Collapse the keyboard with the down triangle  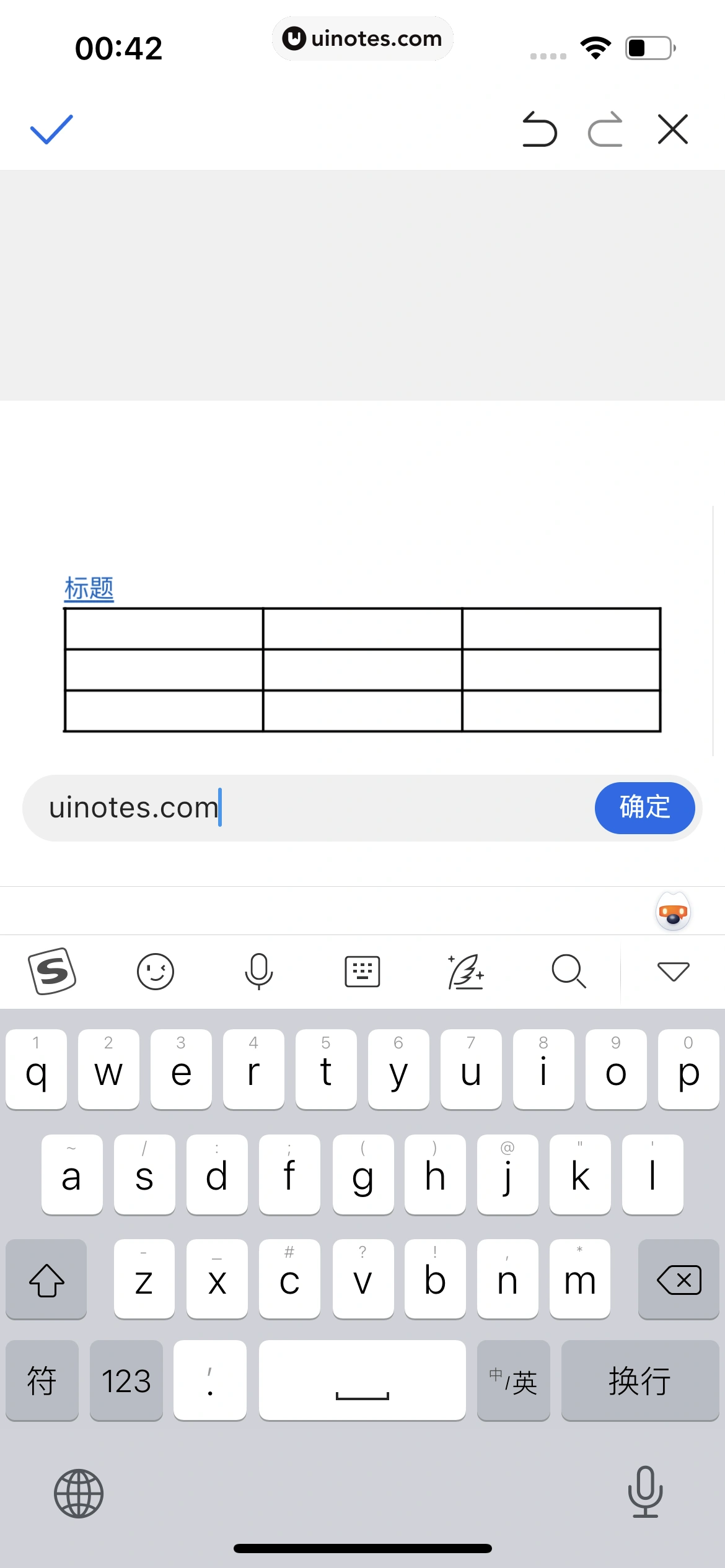(673, 971)
